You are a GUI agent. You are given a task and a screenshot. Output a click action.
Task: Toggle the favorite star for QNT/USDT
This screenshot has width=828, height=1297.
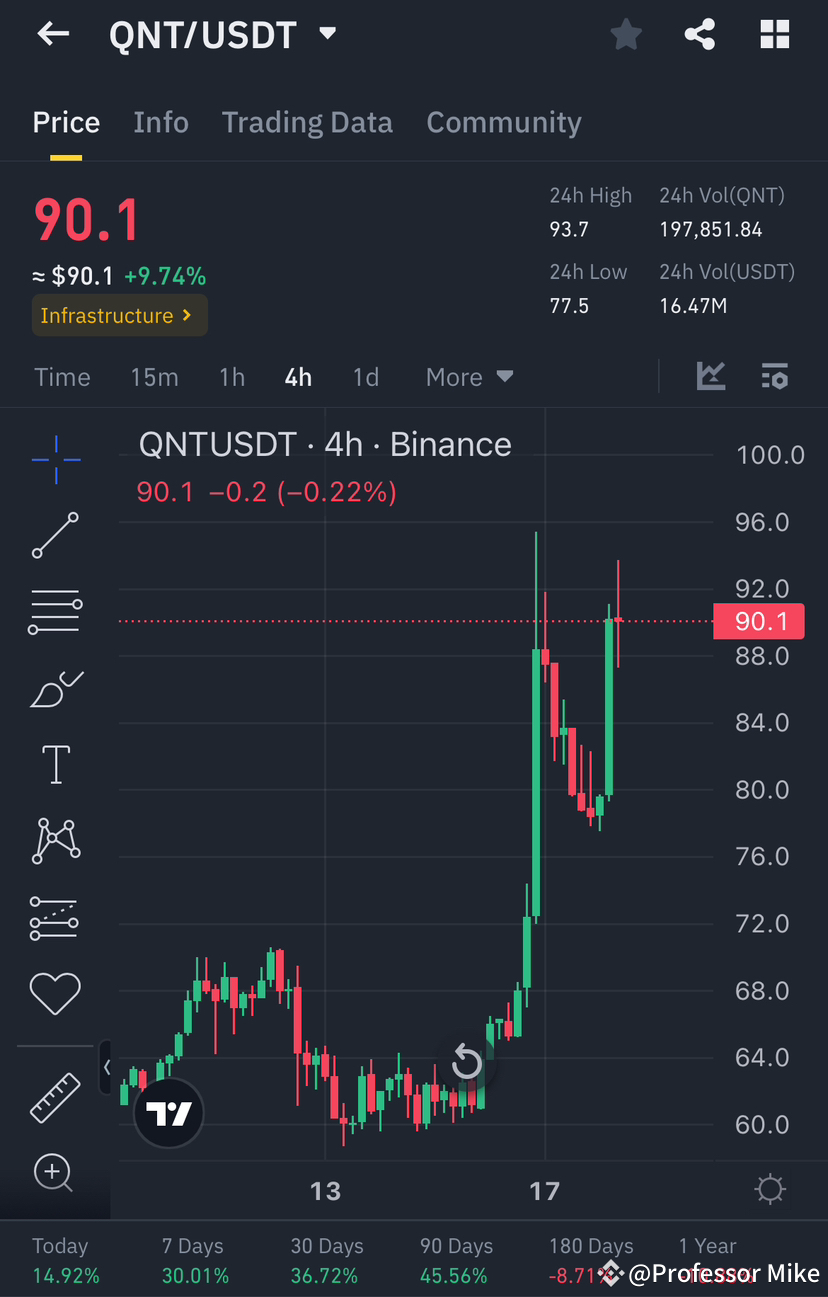click(x=626, y=33)
